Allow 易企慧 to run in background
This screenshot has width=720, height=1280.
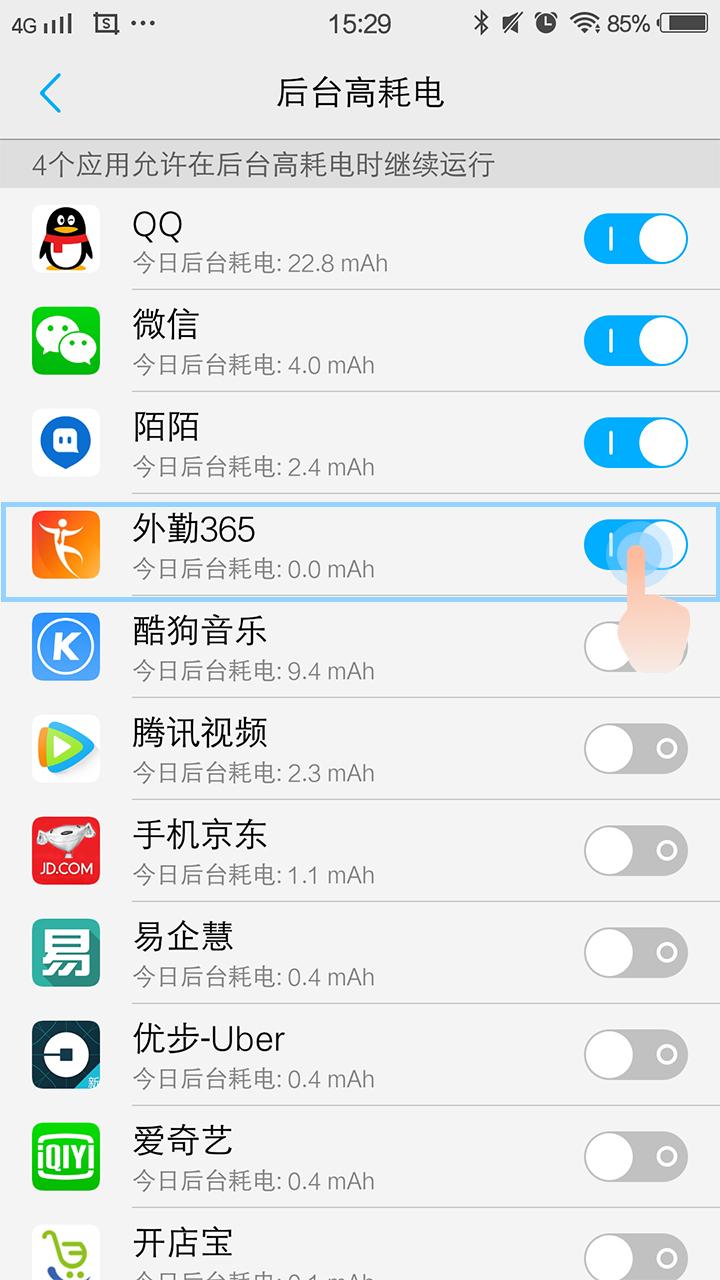coord(635,954)
